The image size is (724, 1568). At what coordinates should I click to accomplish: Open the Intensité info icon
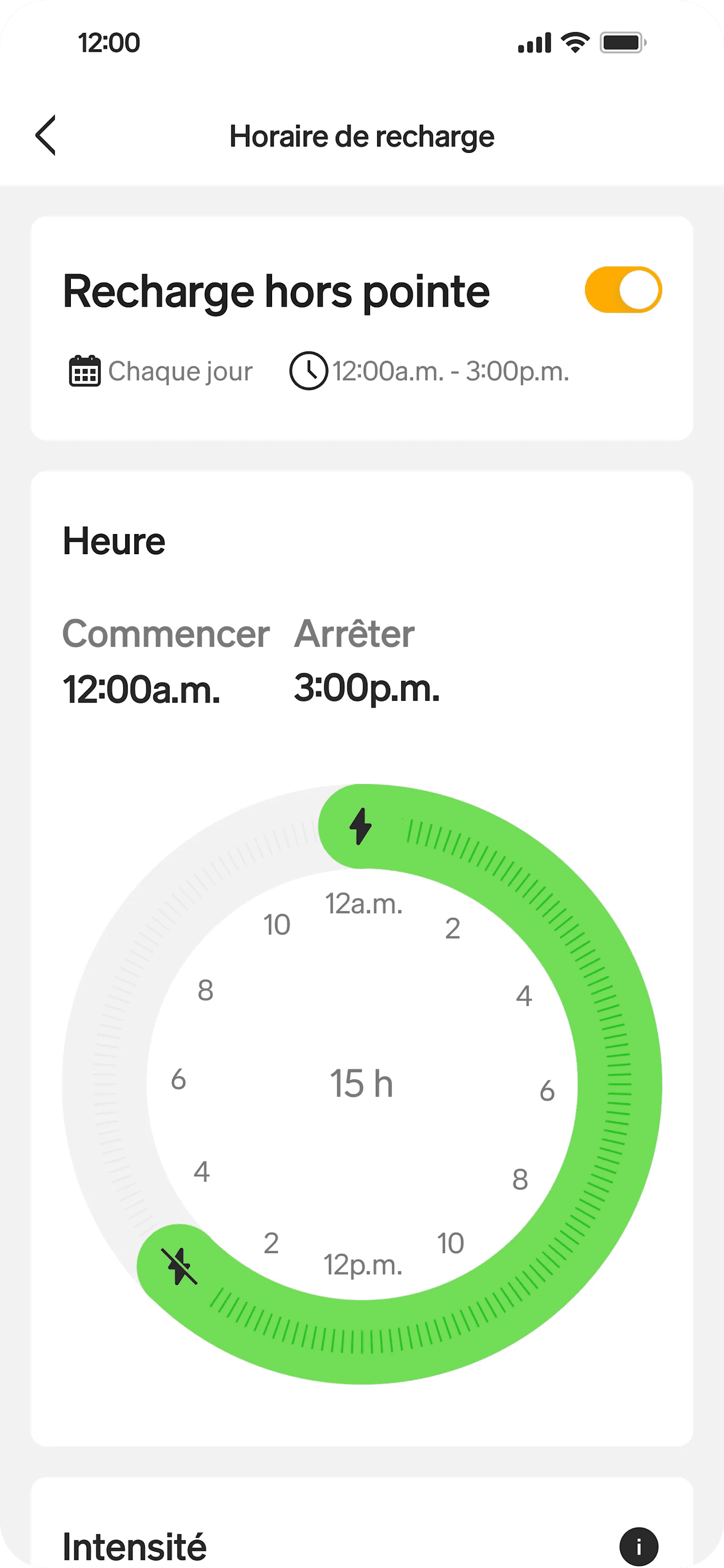click(638, 1547)
